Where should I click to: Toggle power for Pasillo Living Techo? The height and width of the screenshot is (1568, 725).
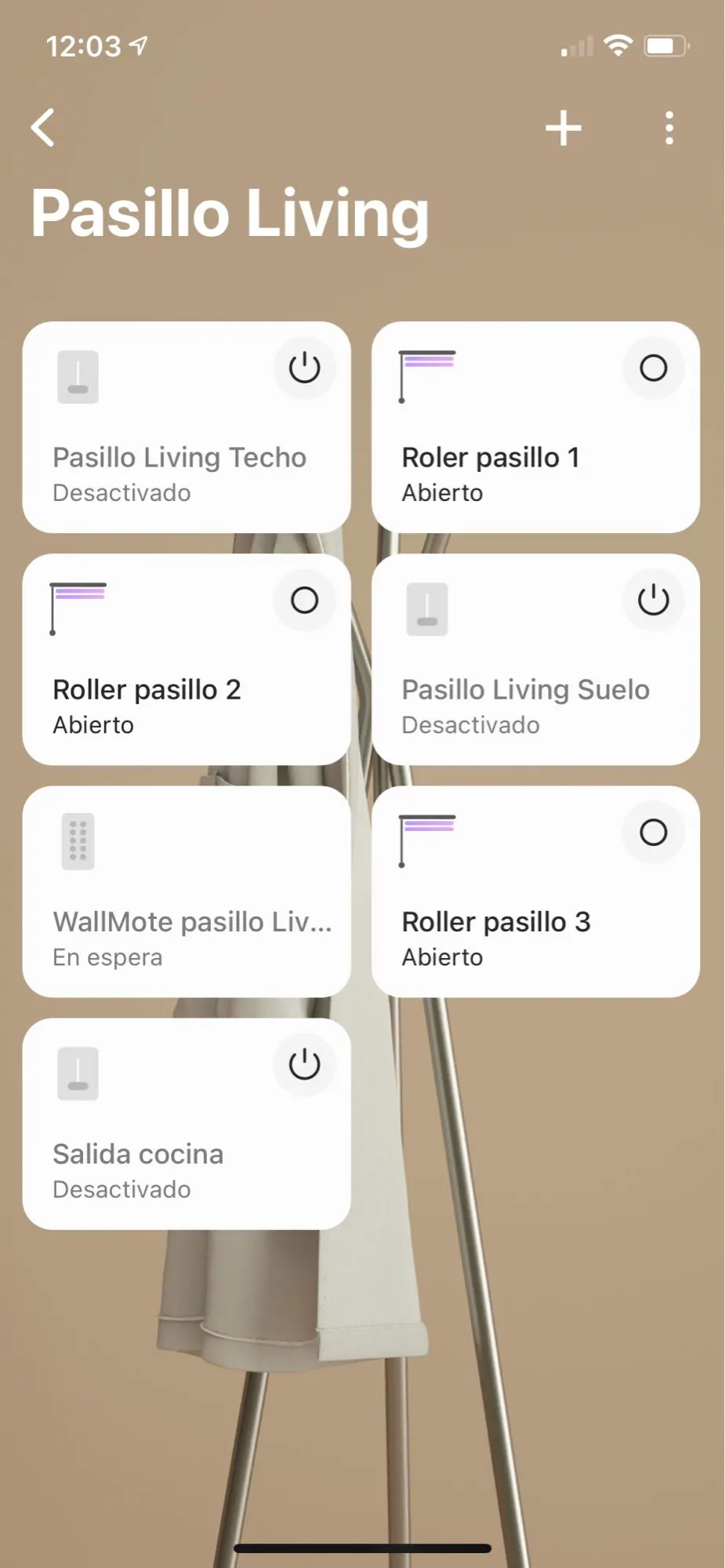[304, 368]
